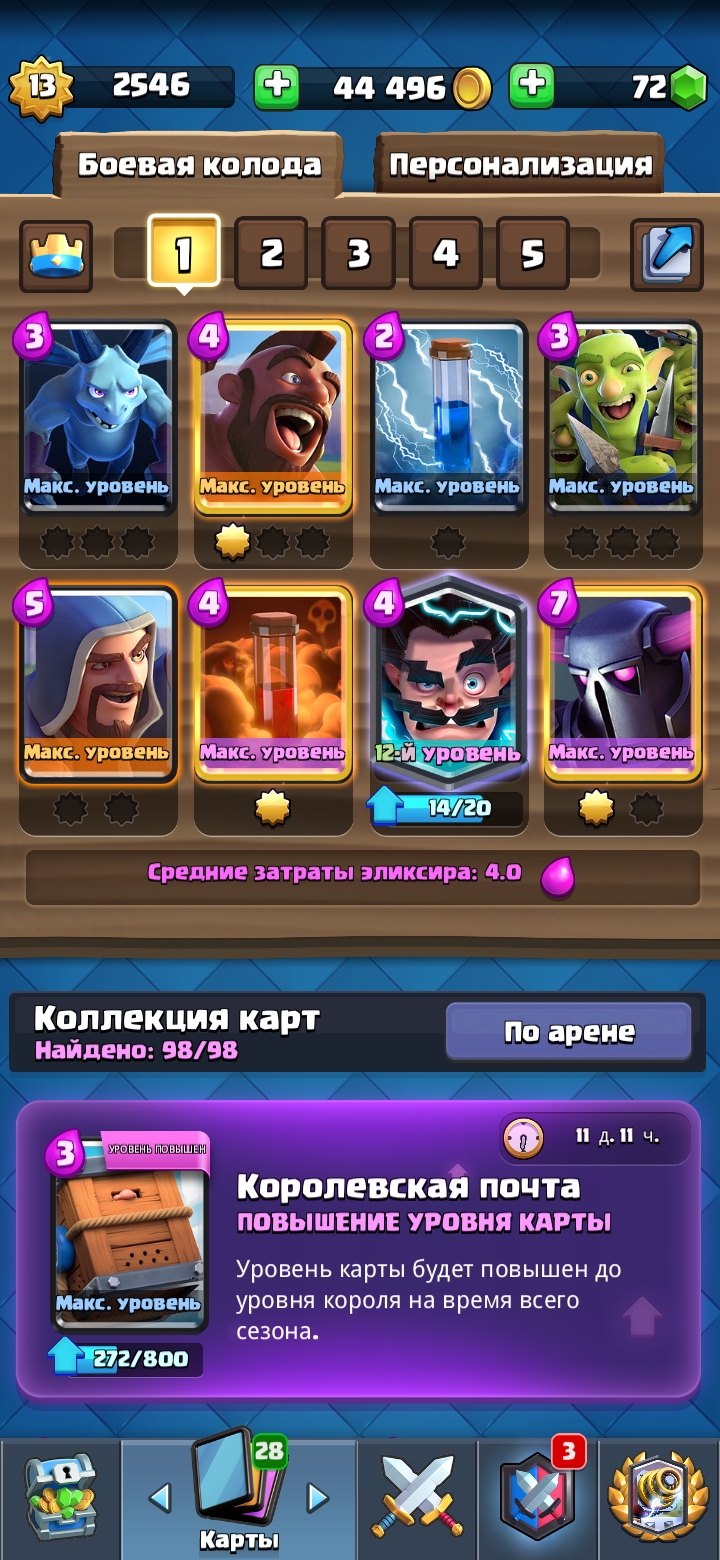Image resolution: width=720 pixels, height=1560 pixels.
Task: Tap the P.E.K.K.A card
Action: pos(622,682)
